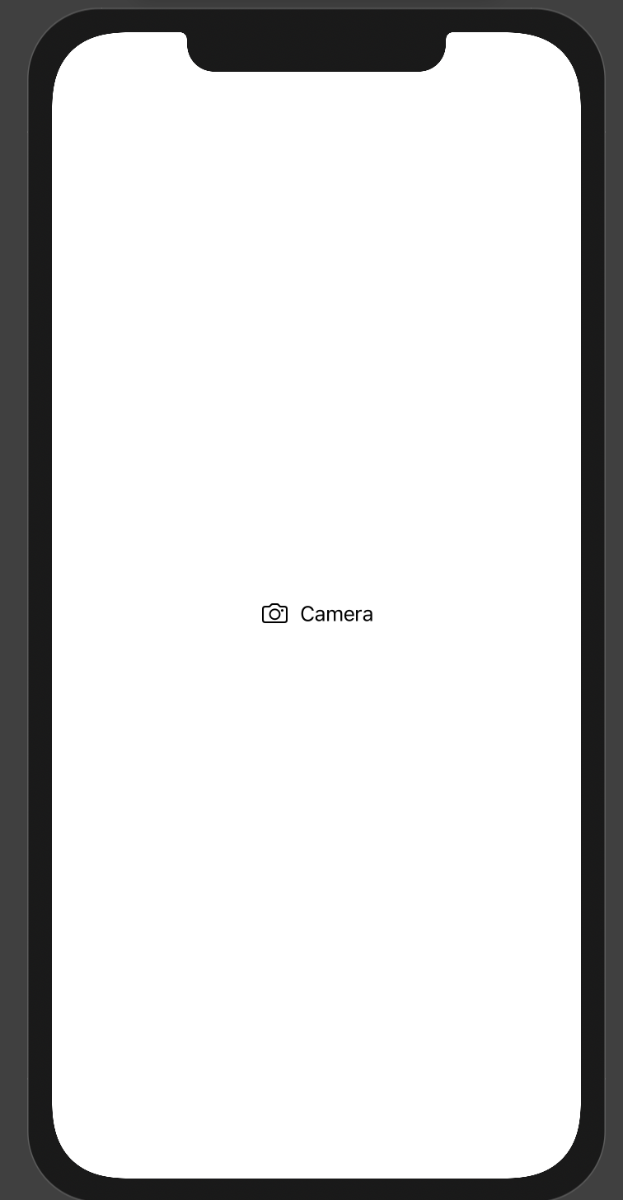The image size is (623, 1200).
Task: Tap the Camera label with camera icon
Action: tap(317, 614)
